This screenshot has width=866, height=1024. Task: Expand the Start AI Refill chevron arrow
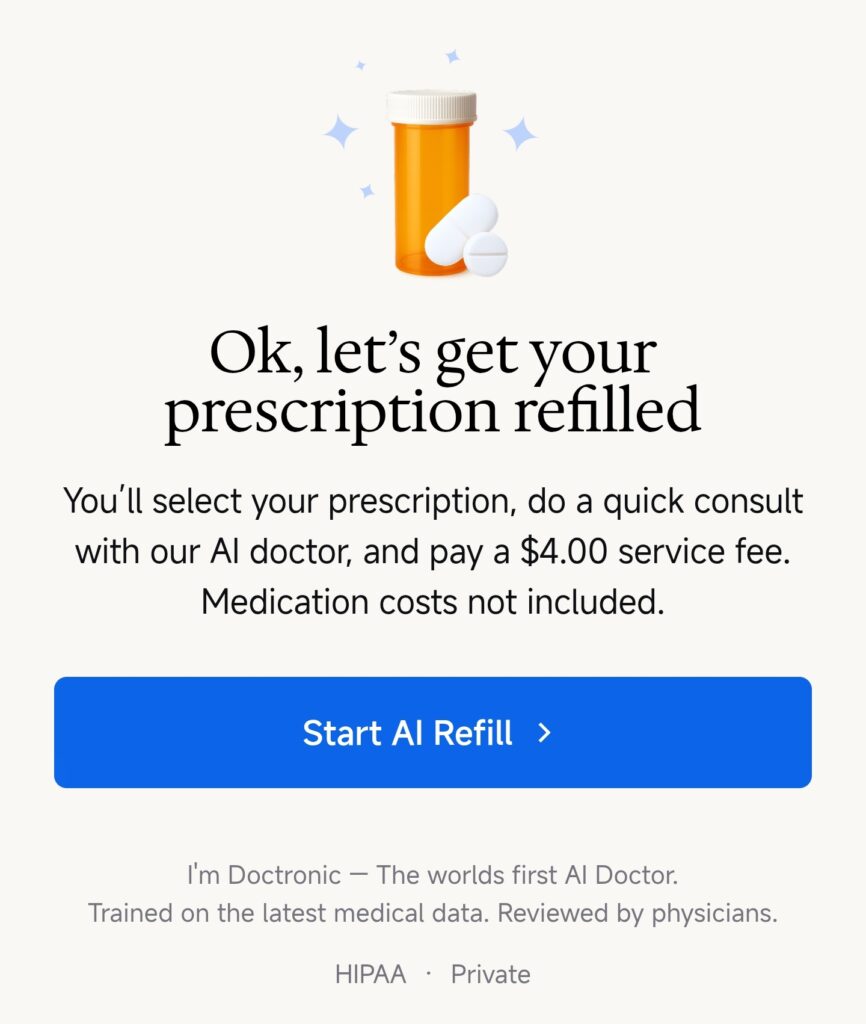pos(542,732)
